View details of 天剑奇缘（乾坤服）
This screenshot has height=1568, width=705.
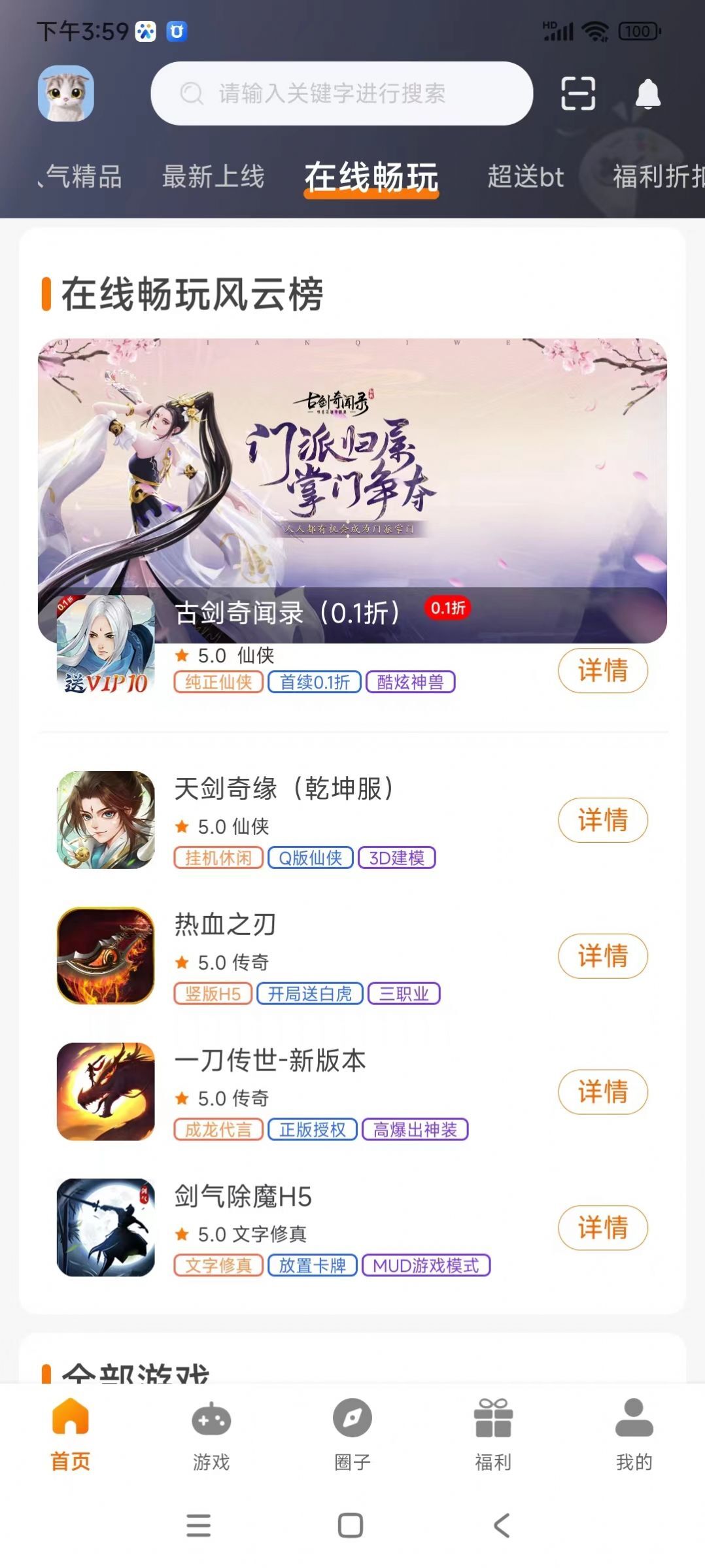click(602, 822)
